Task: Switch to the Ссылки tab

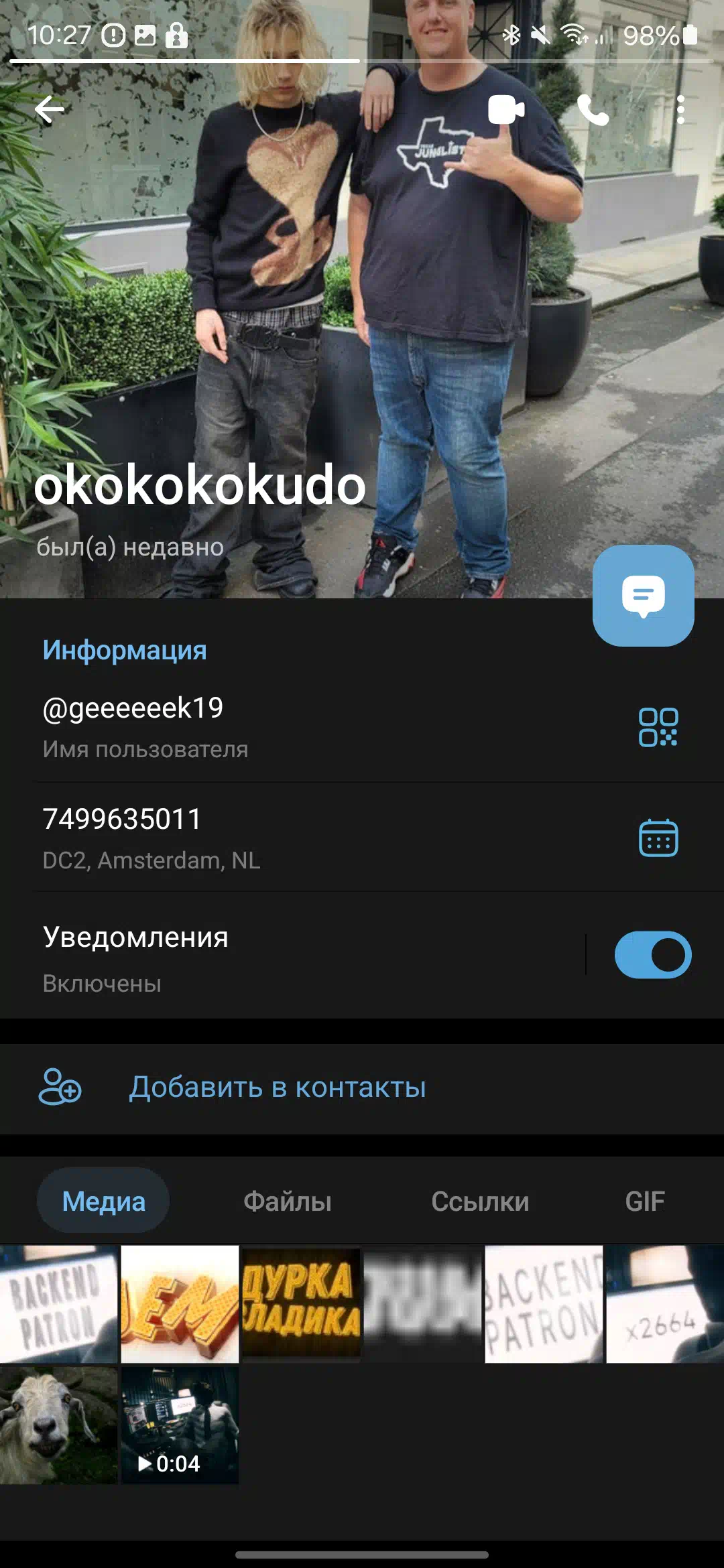Action: click(480, 1201)
